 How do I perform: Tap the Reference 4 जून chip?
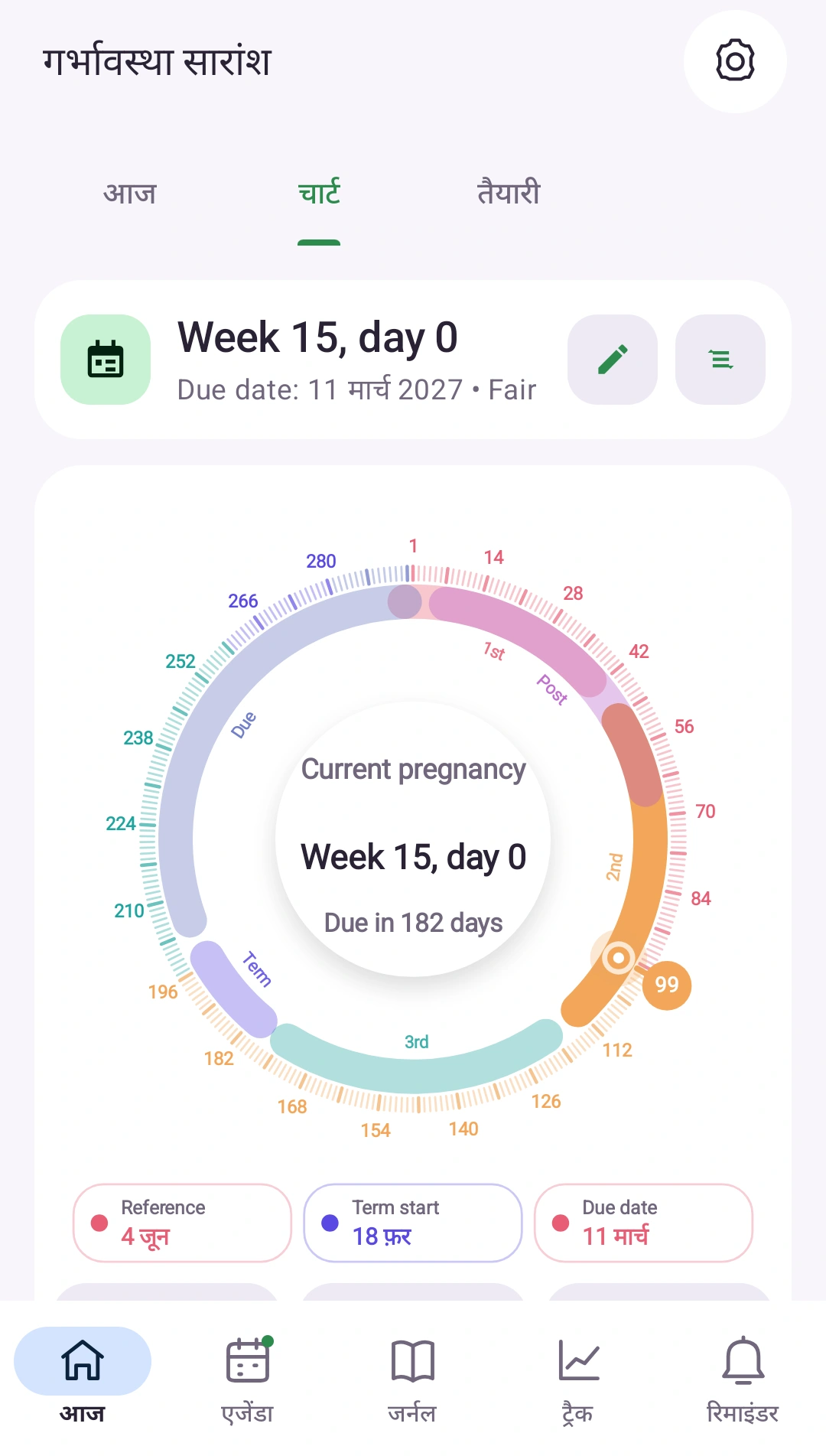(x=182, y=1223)
